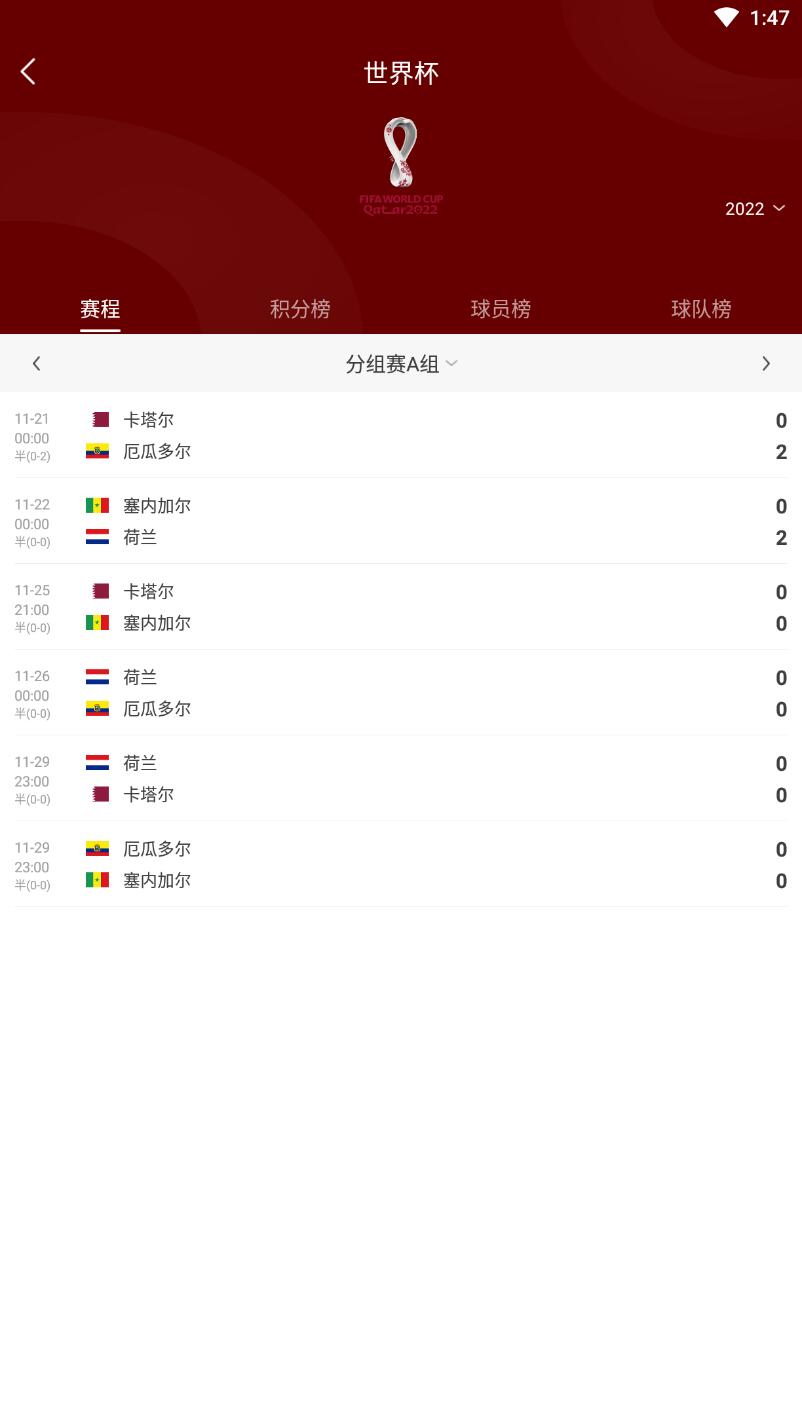The width and height of the screenshot is (802, 1425).
Task: View the 11-25 卡塔尔 vs 塞内加尔 match
Action: pos(400,608)
